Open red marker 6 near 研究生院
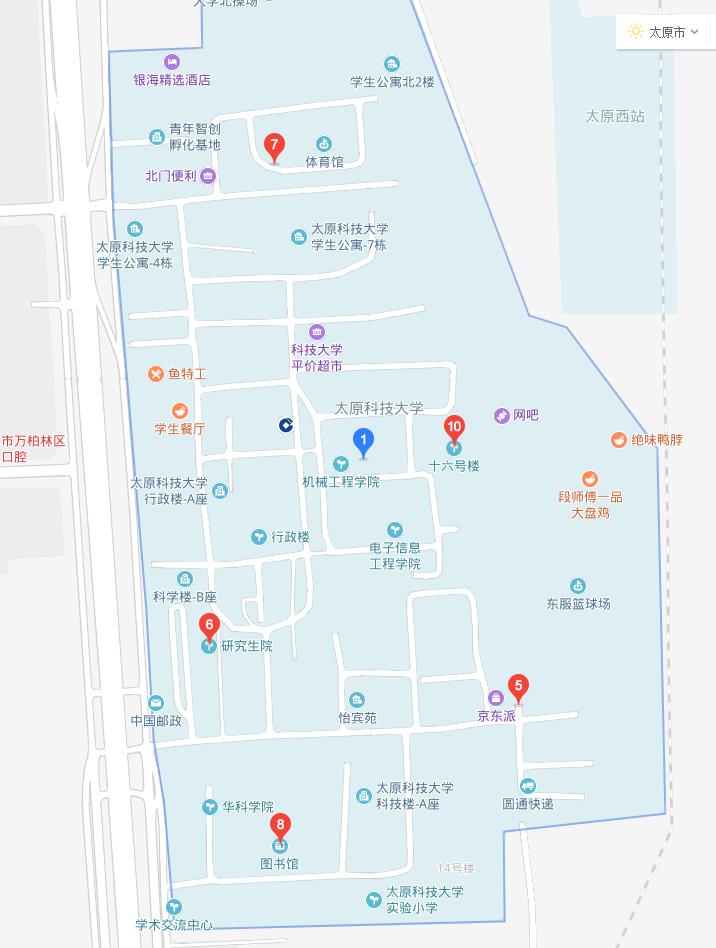716x948 pixels. click(x=208, y=629)
